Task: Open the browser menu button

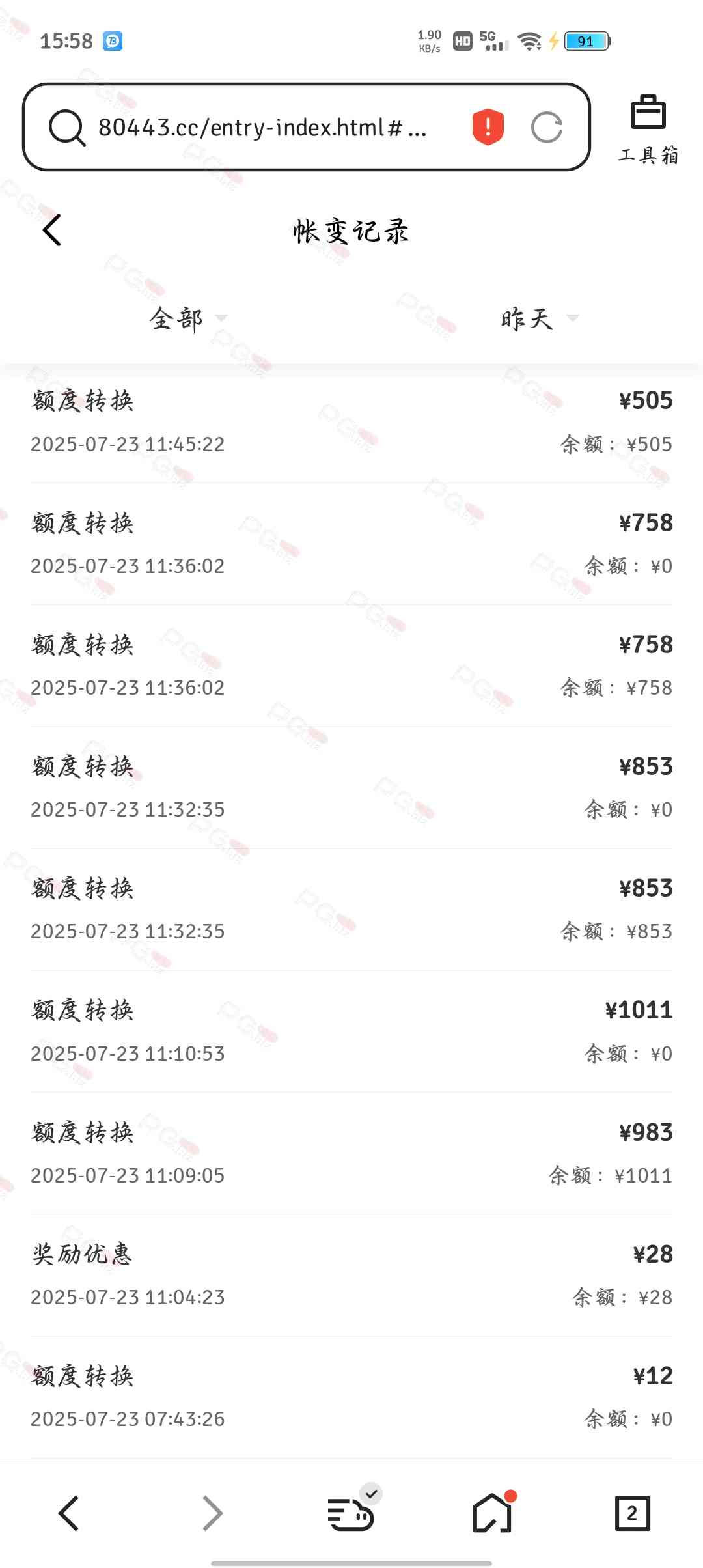Action: click(351, 1512)
